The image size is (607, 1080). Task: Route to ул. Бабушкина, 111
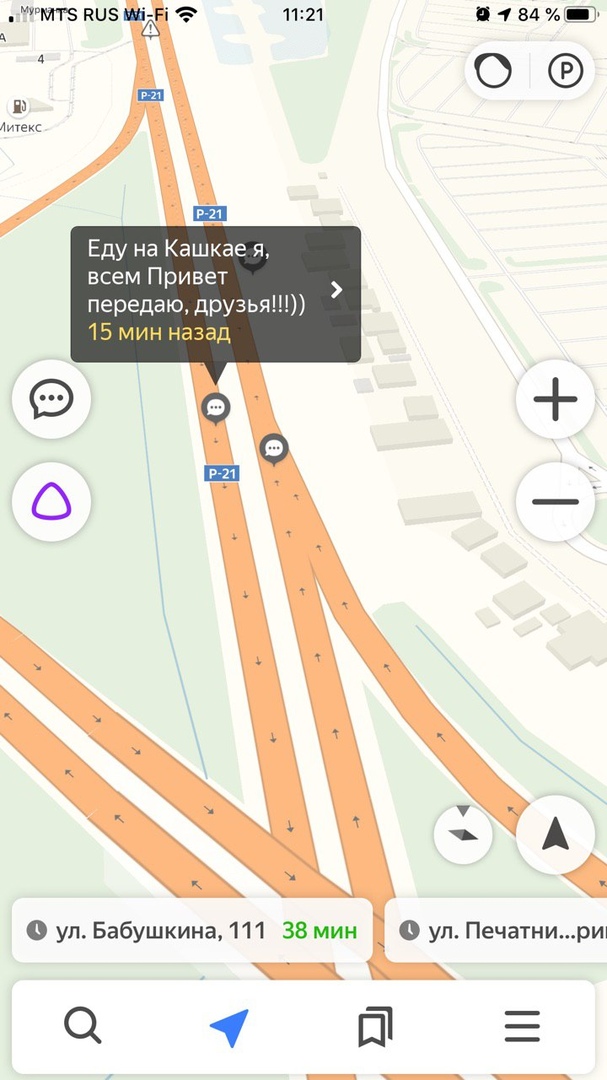coord(192,930)
